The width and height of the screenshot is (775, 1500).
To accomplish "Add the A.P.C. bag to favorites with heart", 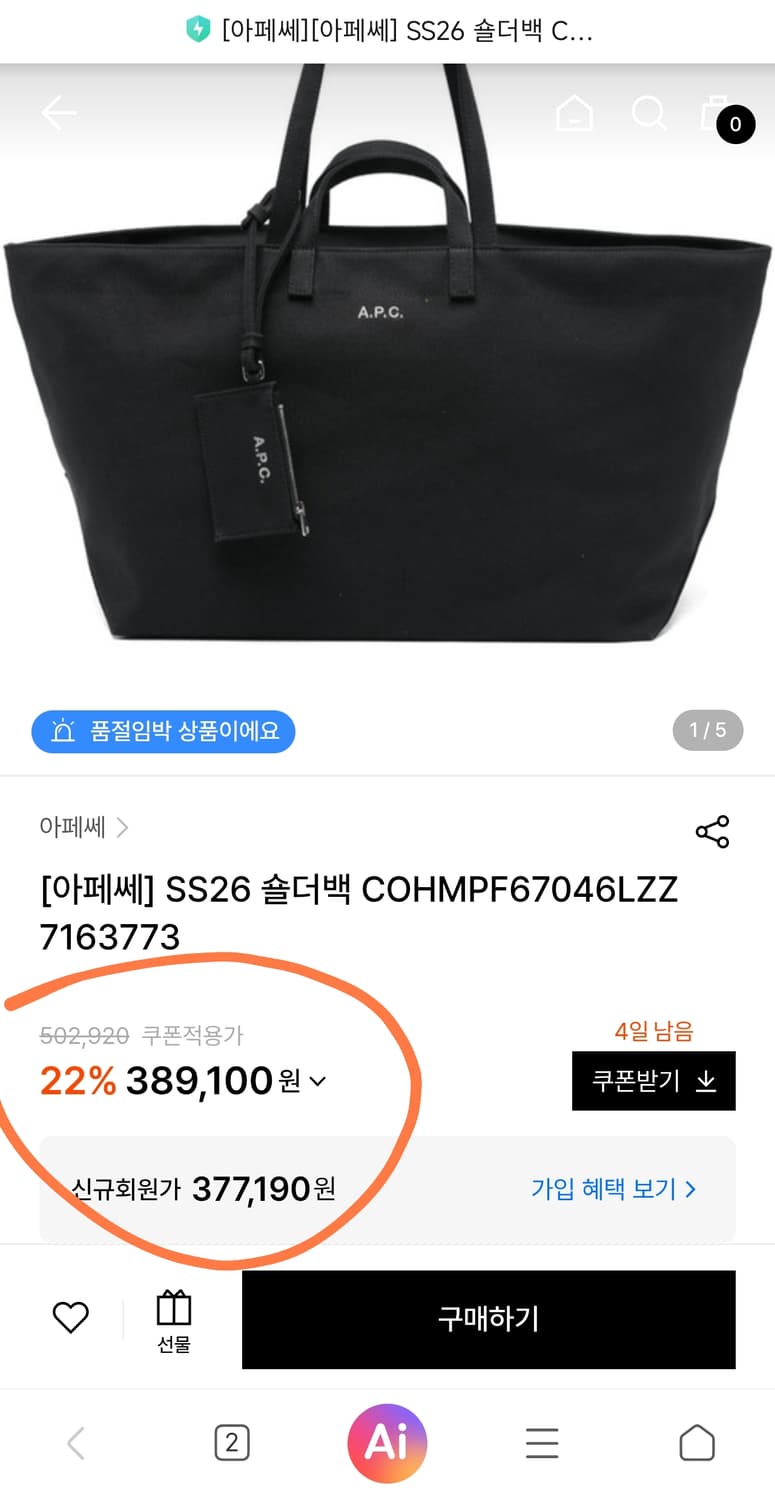I will coord(70,1318).
